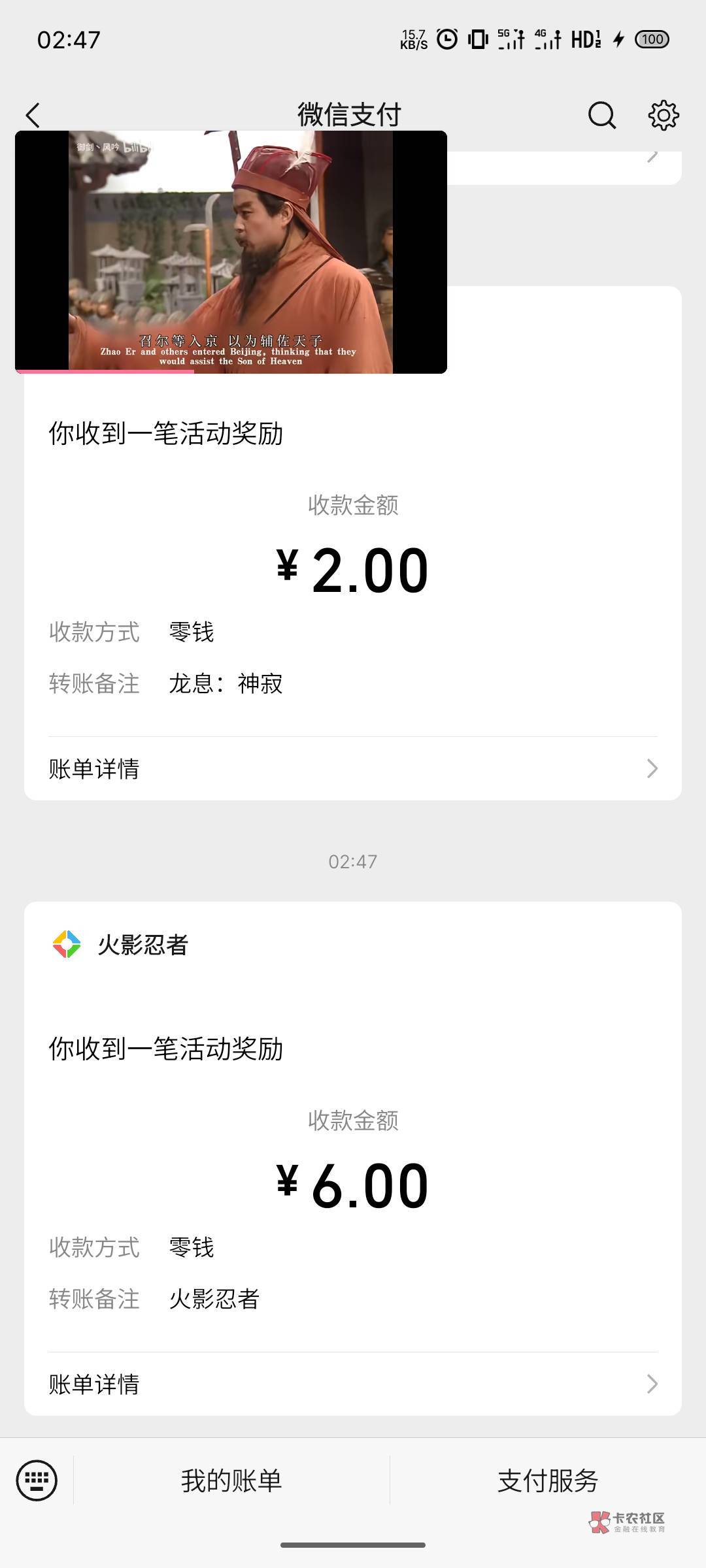Image resolution: width=706 pixels, height=1568 pixels.
Task: Open the settings gear
Action: point(664,116)
